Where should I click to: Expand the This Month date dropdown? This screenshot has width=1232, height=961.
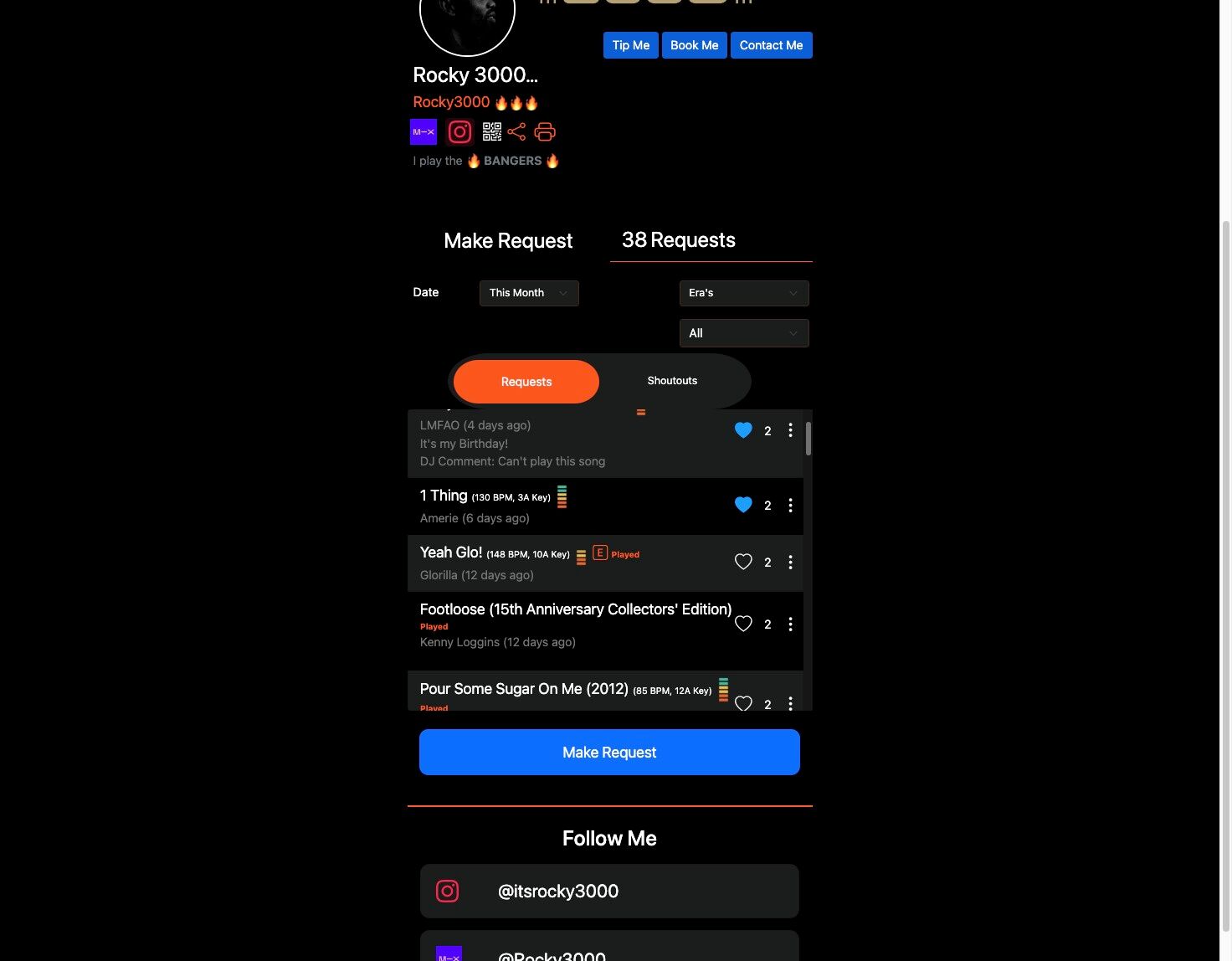pos(528,293)
